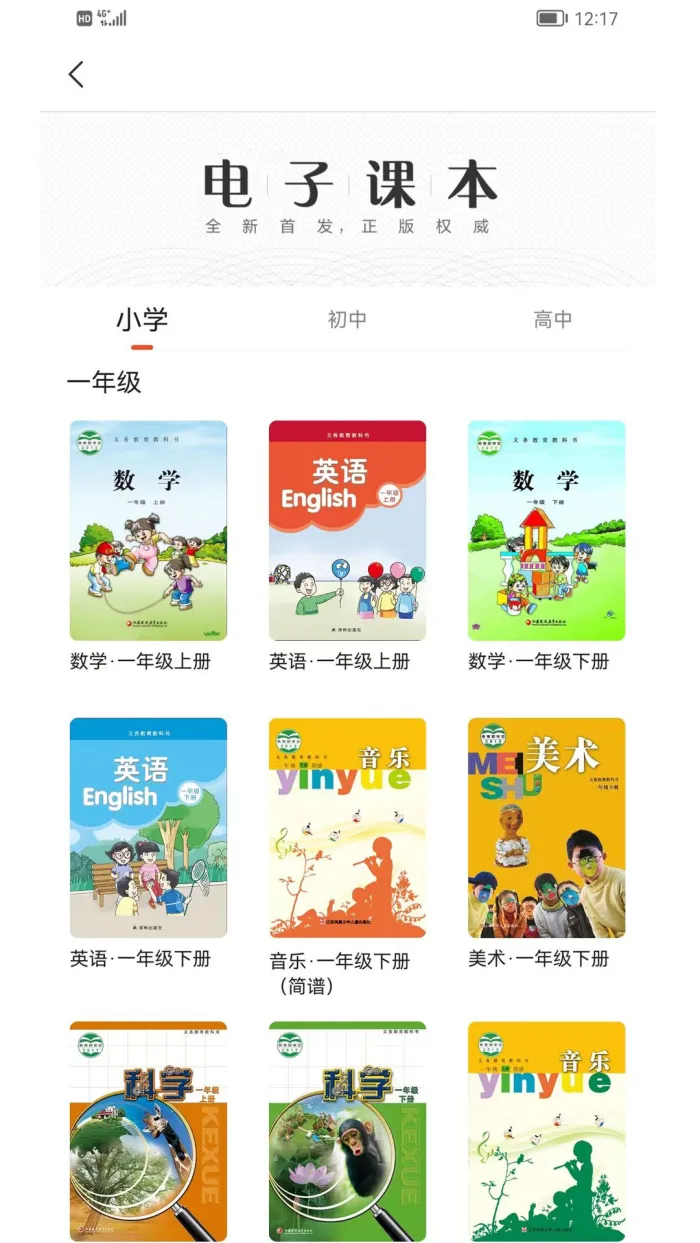This screenshot has height=1243, width=700.
Task: Open the 美术·一年级下册 textbook
Action: coord(546,828)
